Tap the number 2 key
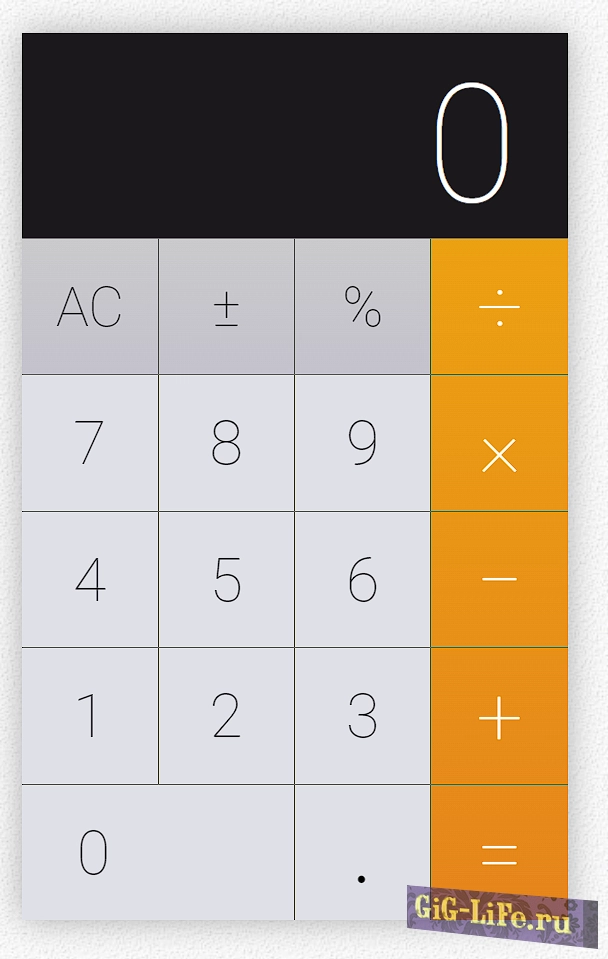The height and width of the screenshot is (959, 608). pos(226,716)
